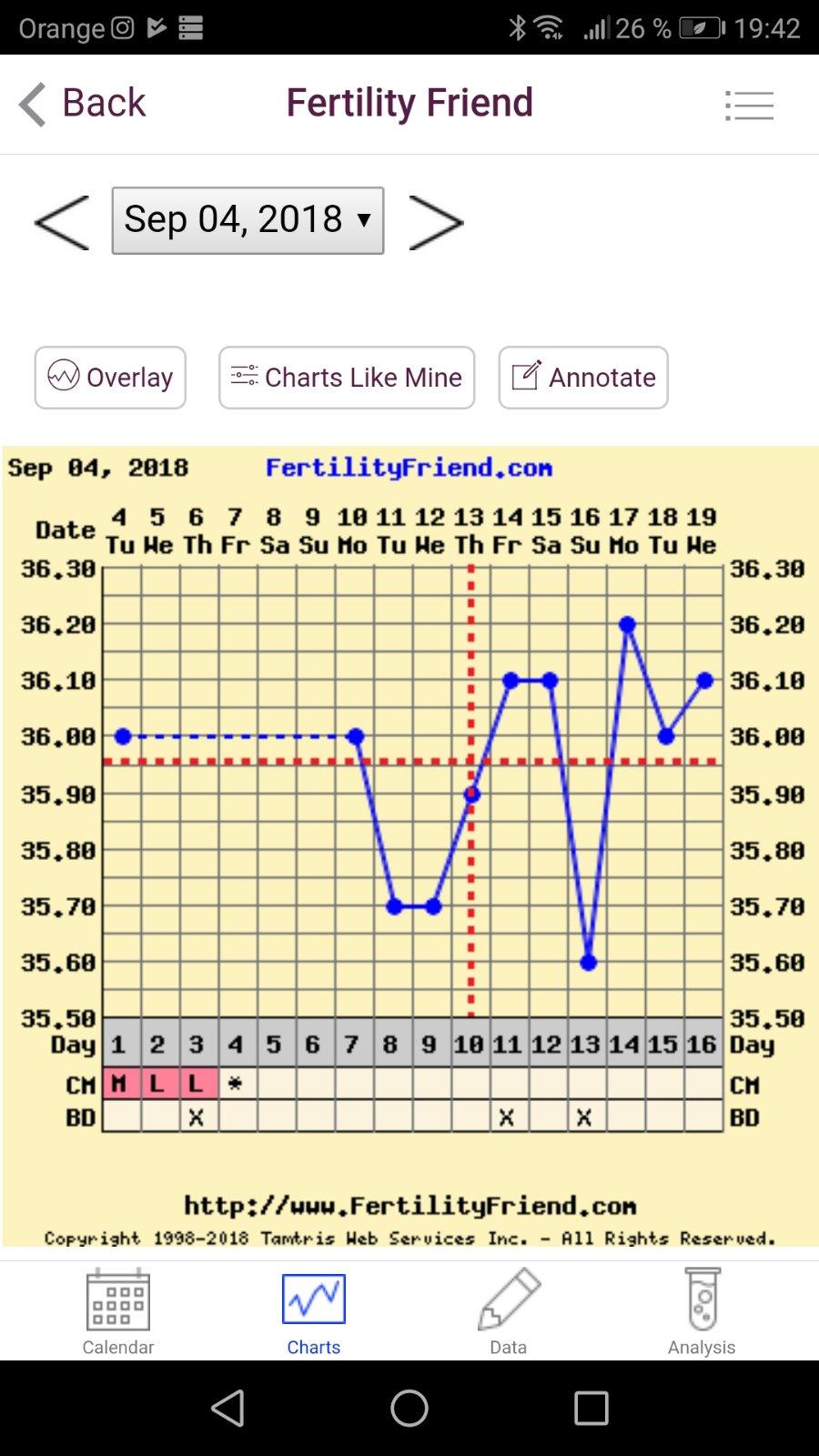Image resolution: width=819 pixels, height=1456 pixels.
Task: Go to the next chart cycle
Action: click(x=437, y=222)
